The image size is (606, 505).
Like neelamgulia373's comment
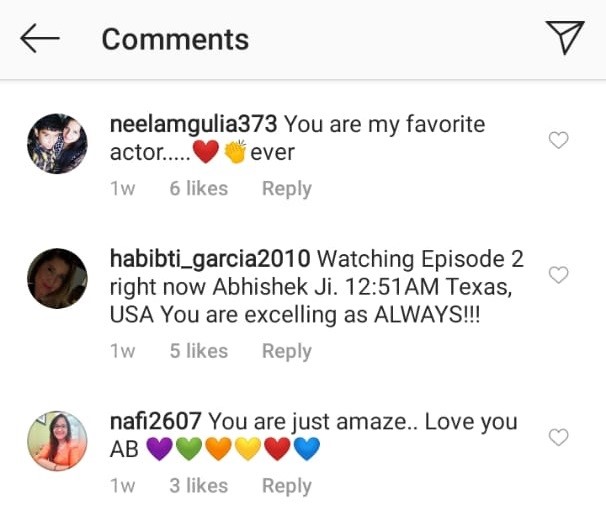pos(560,141)
